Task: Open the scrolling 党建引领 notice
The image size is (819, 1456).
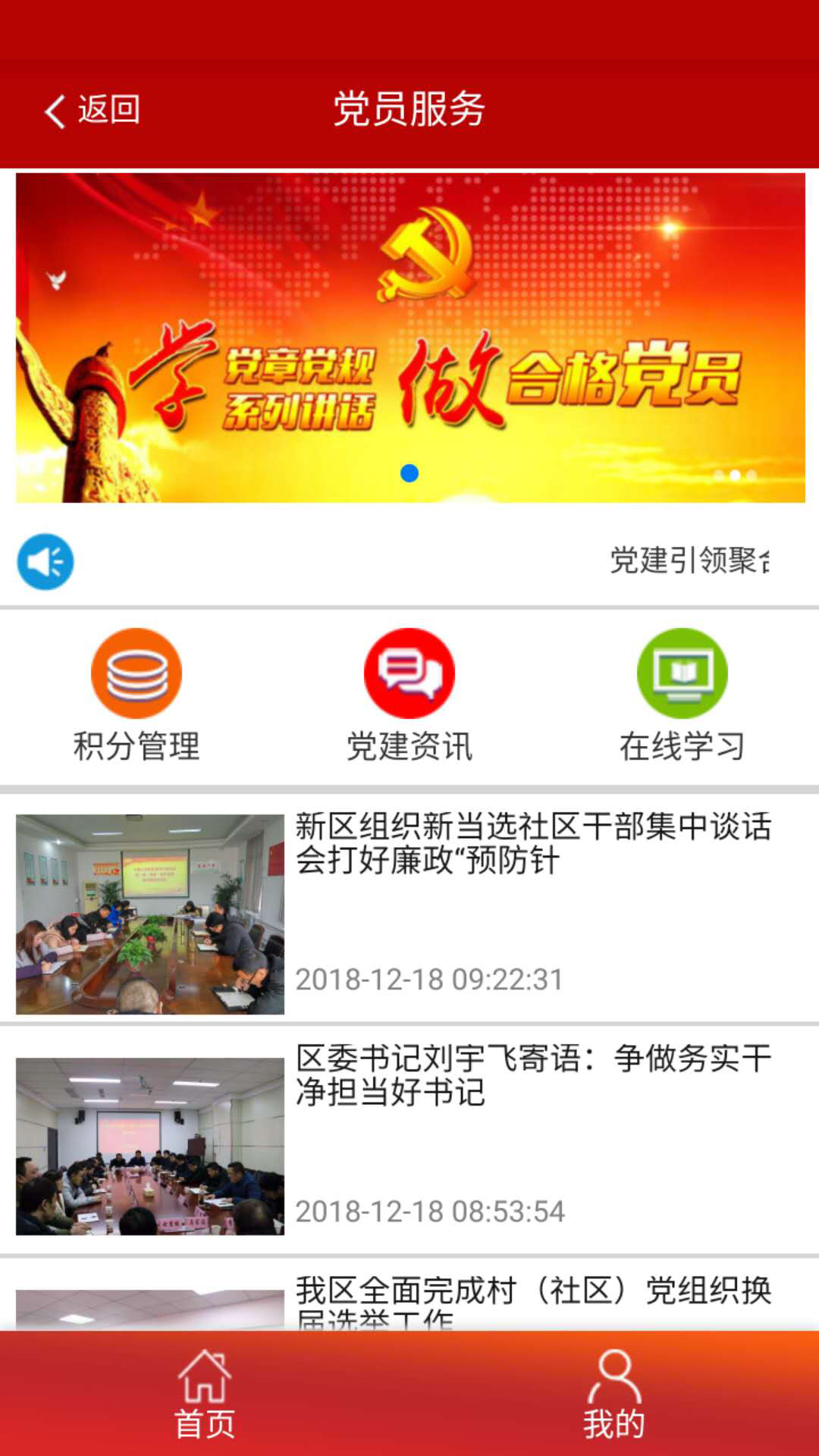Action: [689, 561]
